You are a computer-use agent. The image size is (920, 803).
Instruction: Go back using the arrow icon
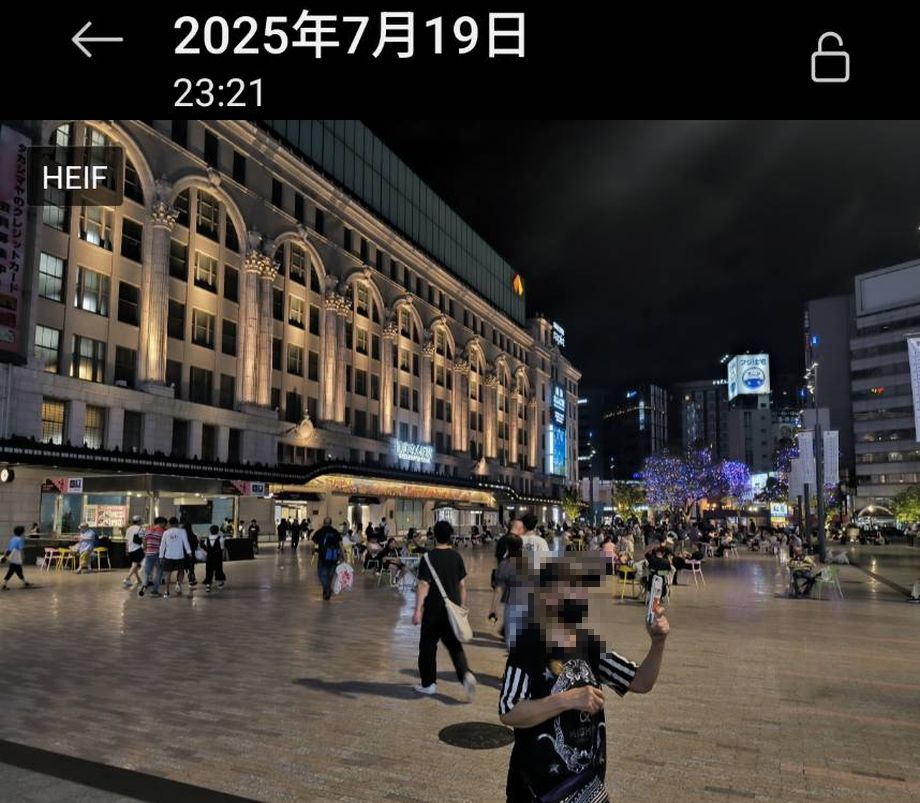(x=97, y=40)
